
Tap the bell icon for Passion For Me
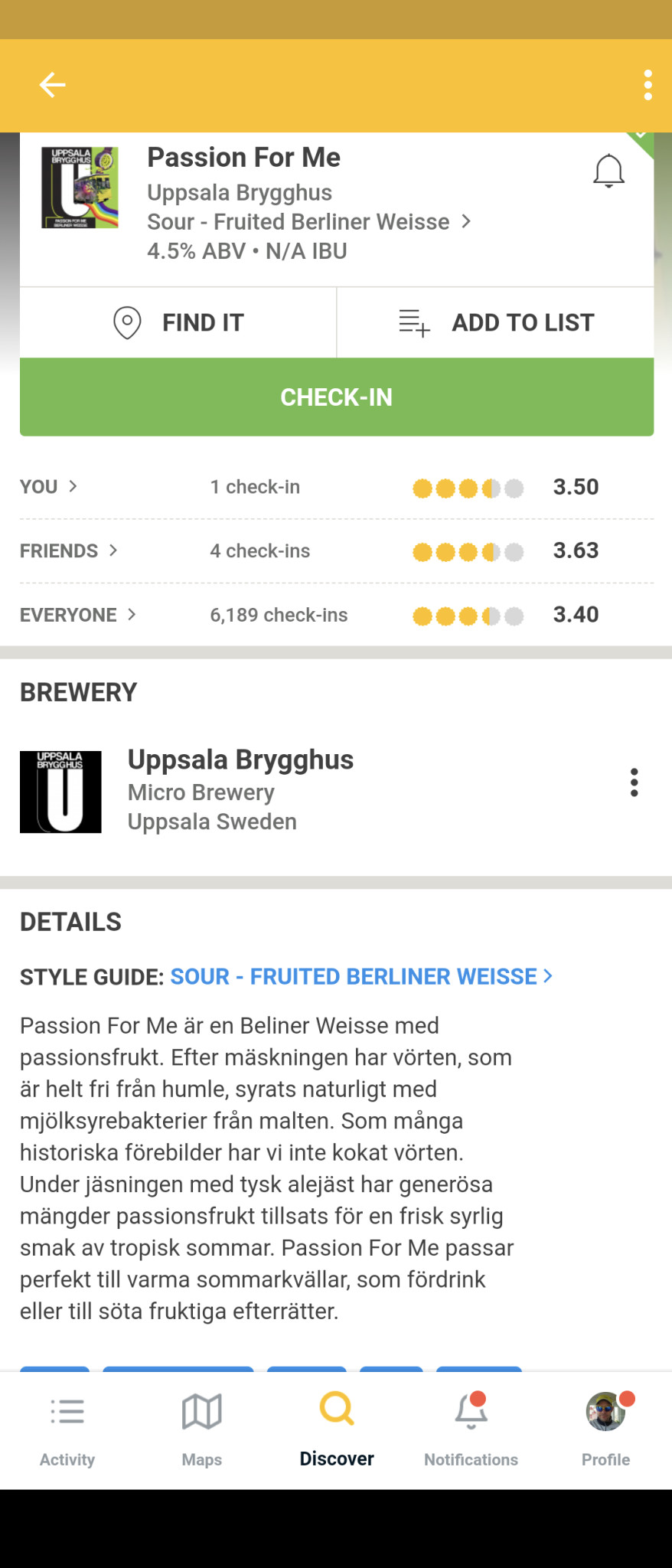pos(608,171)
